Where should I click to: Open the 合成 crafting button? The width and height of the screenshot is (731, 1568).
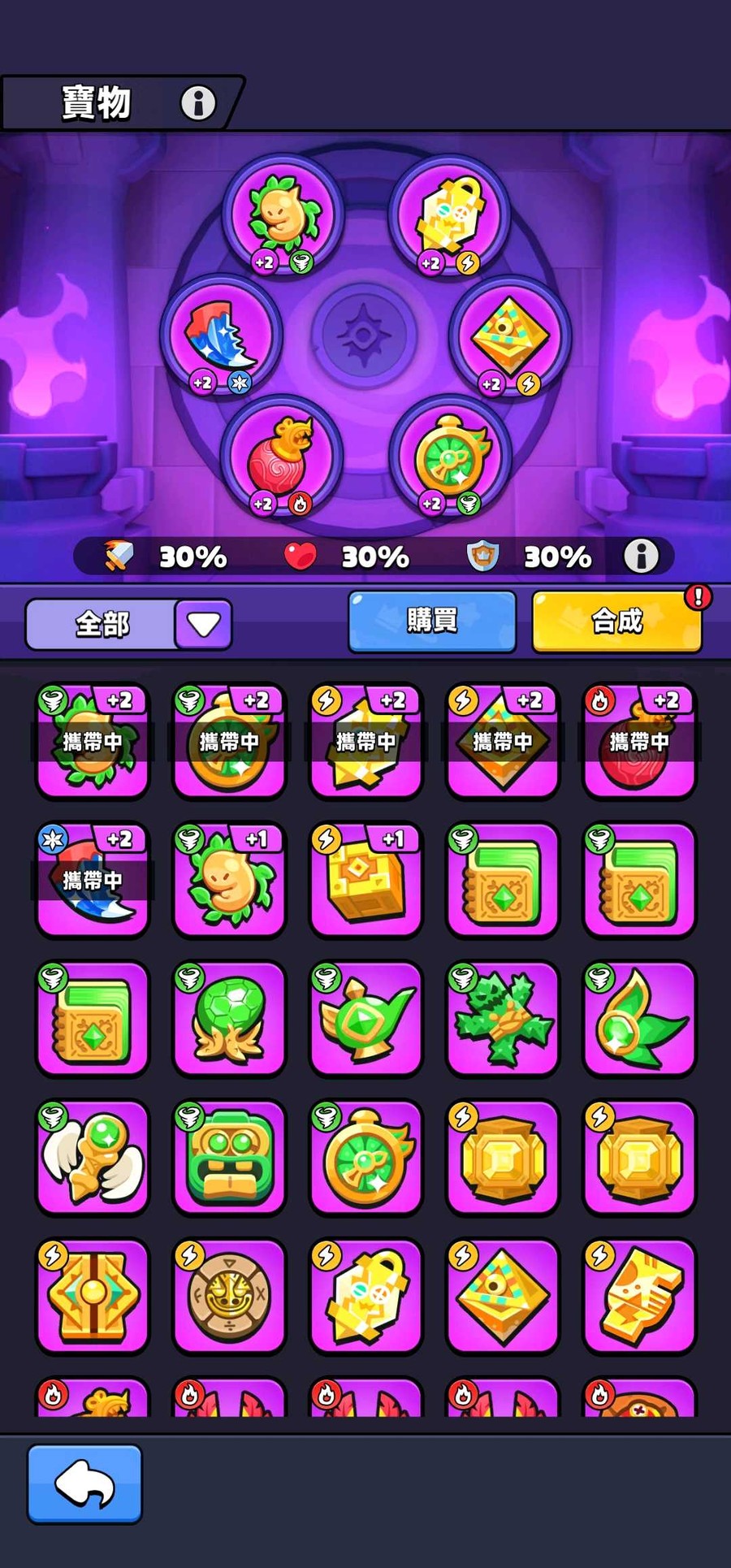(617, 622)
